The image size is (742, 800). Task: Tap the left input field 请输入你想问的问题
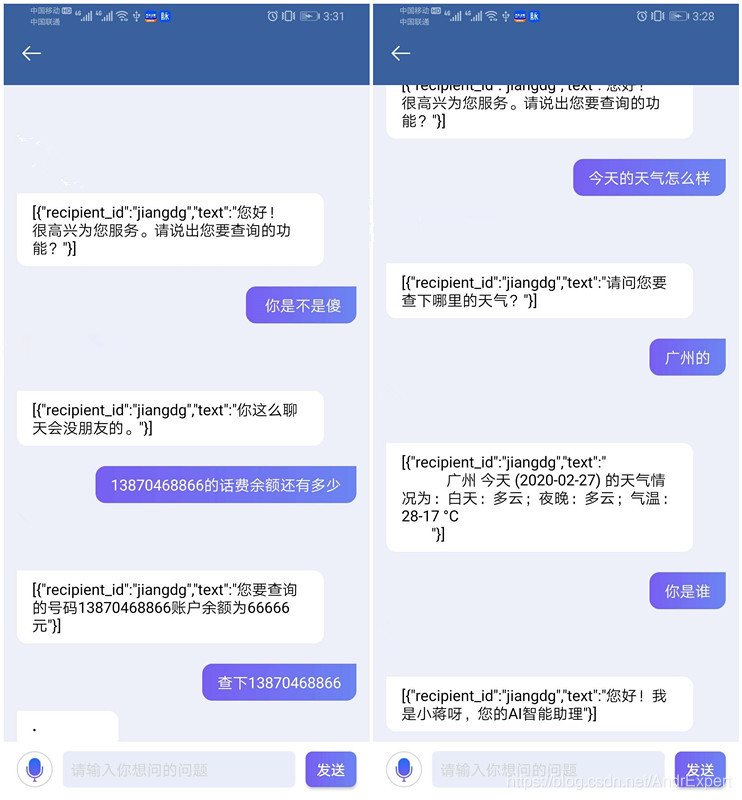tap(178, 769)
